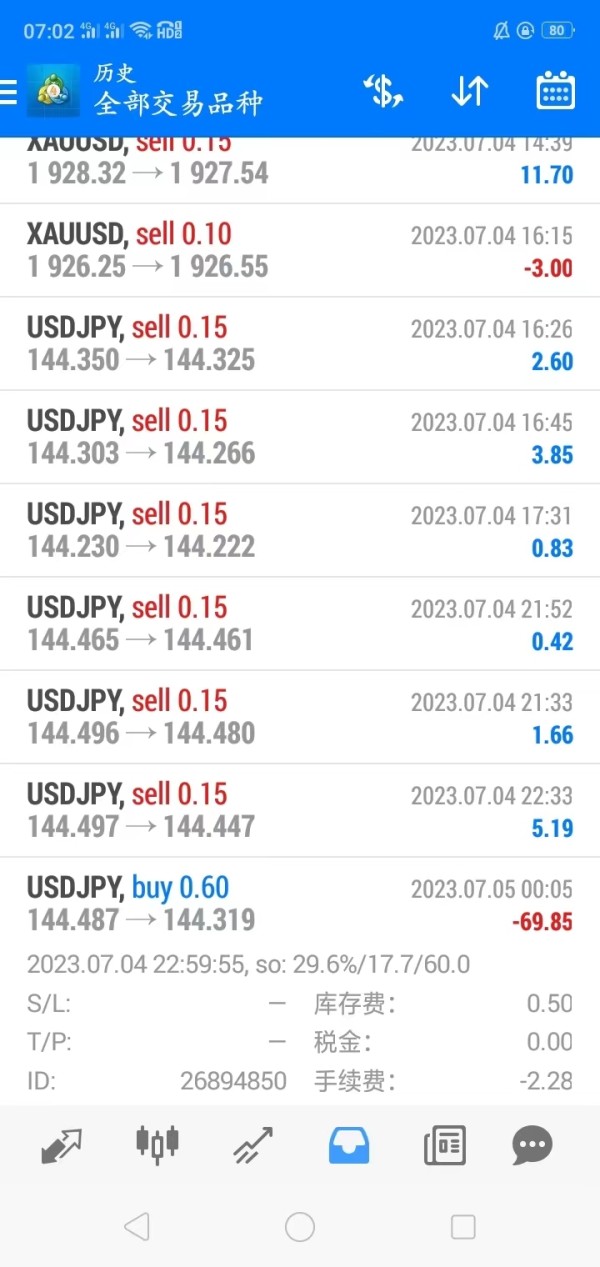Expand USDJPY sell trade from 21:33
The height and width of the screenshot is (1267, 600).
300,717
